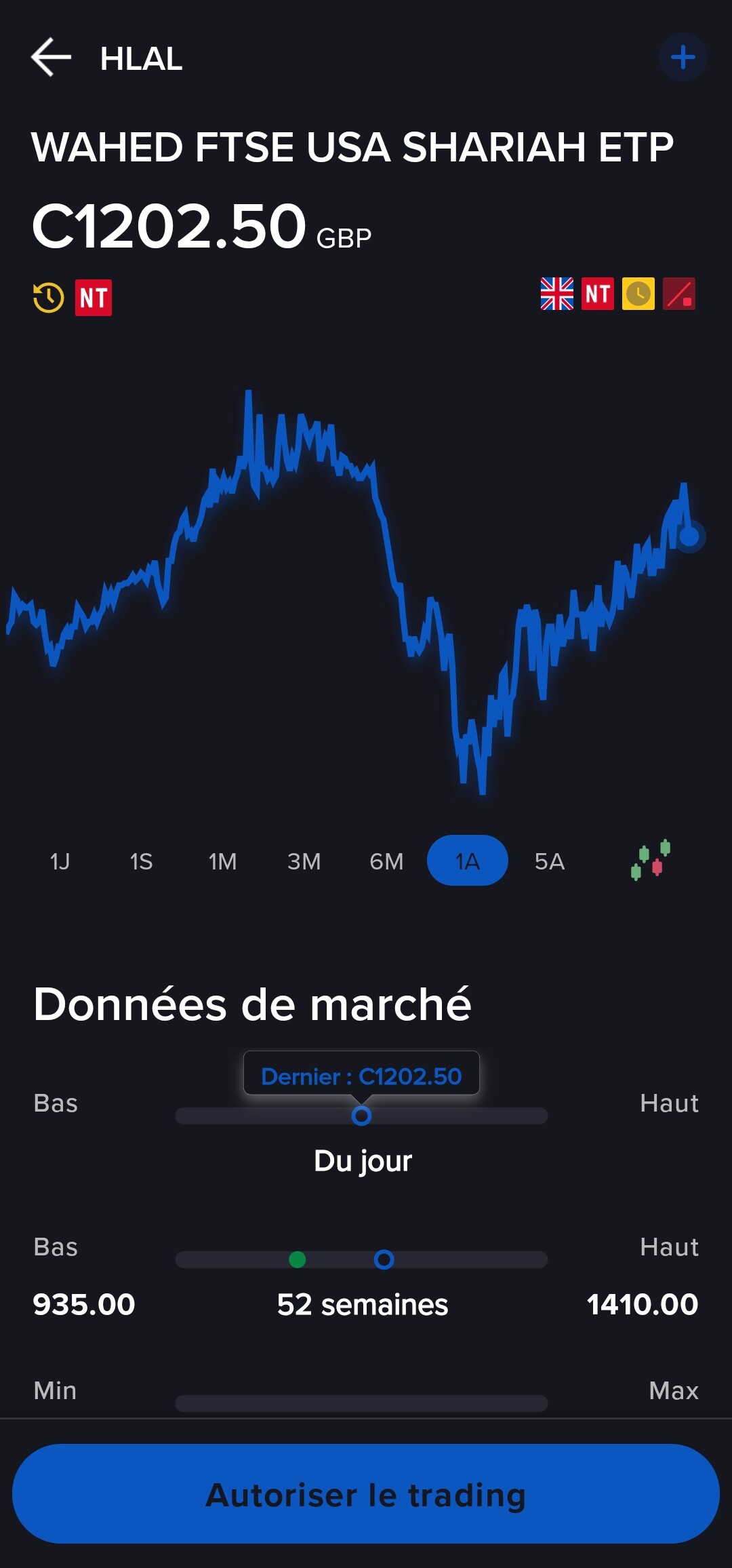Image resolution: width=732 pixels, height=1568 pixels.
Task: Open the candlestick chart view
Action: click(651, 860)
